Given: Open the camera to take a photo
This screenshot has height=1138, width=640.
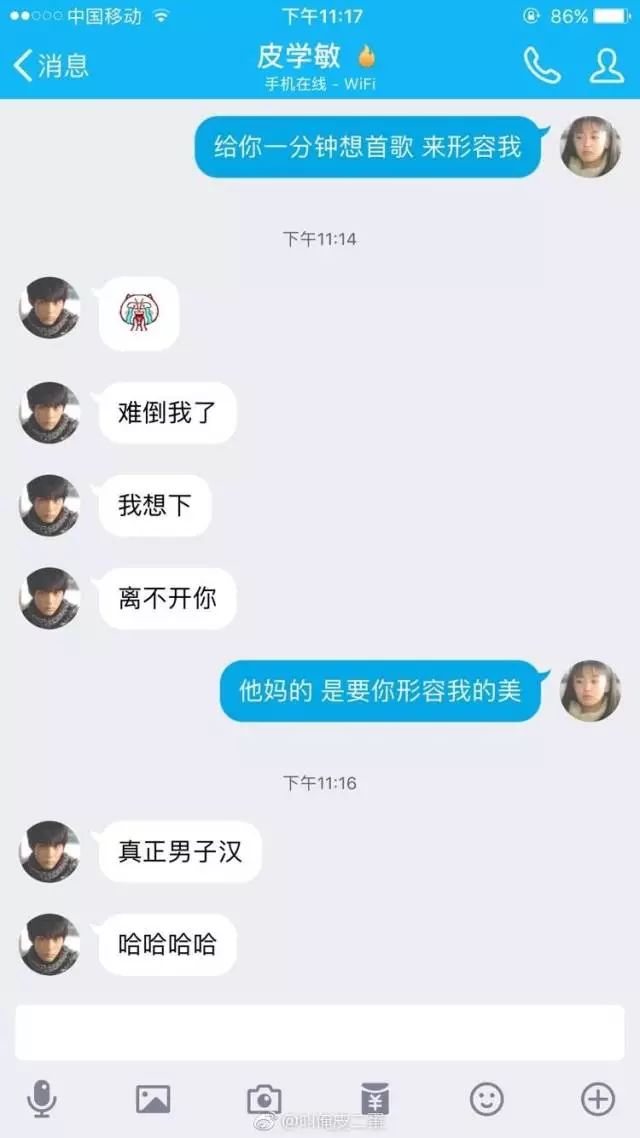Looking at the screenshot, I should pos(264,1099).
